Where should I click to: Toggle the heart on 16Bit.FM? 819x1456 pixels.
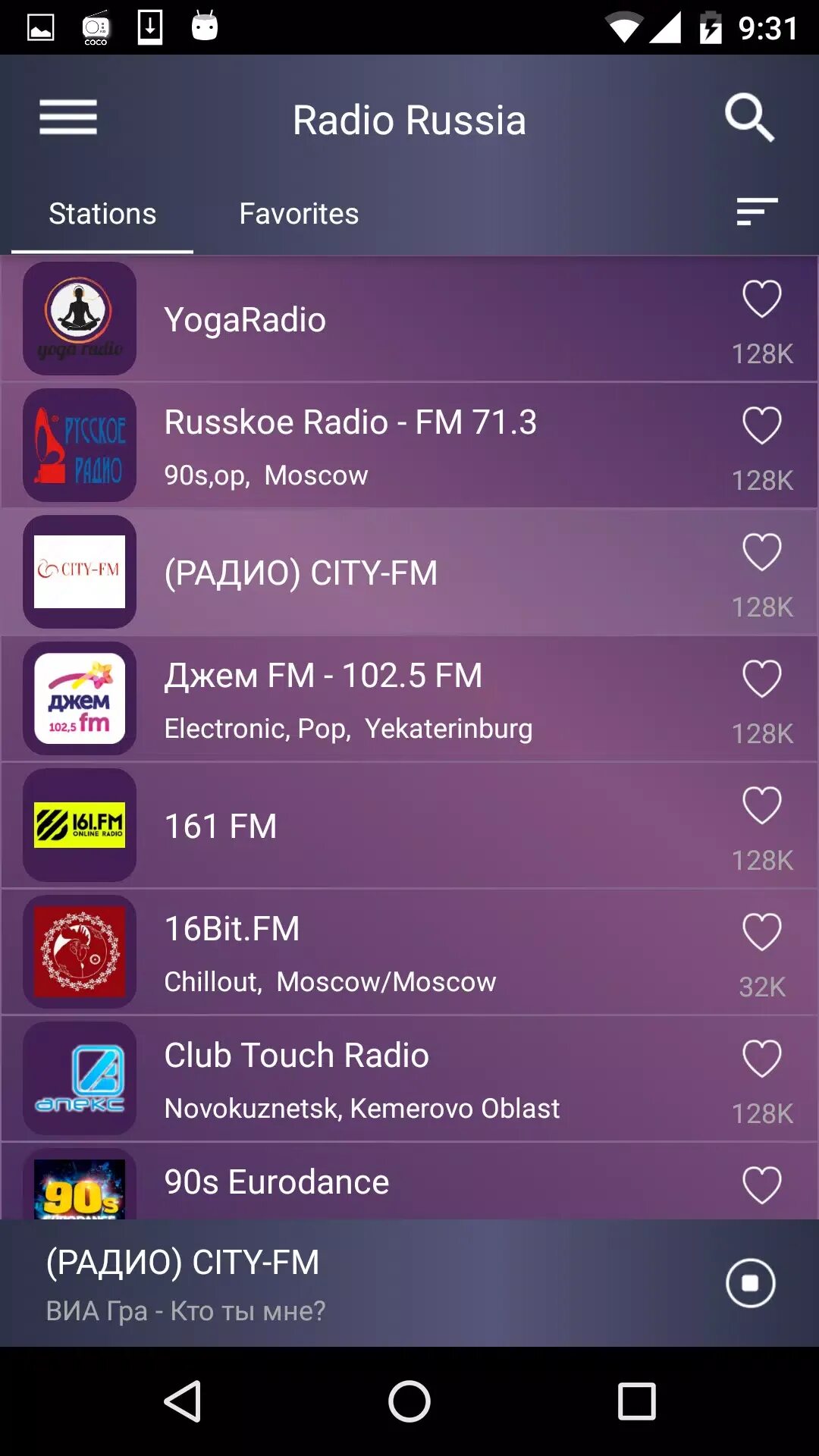[762, 930]
